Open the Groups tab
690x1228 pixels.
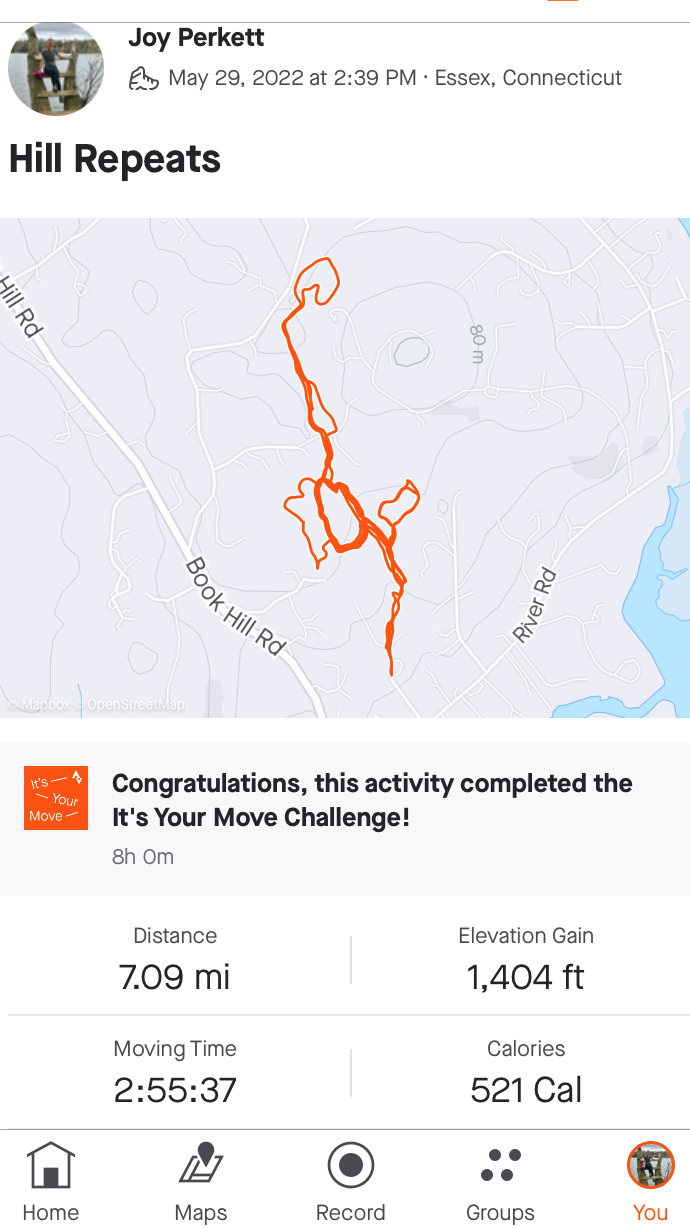(500, 1183)
